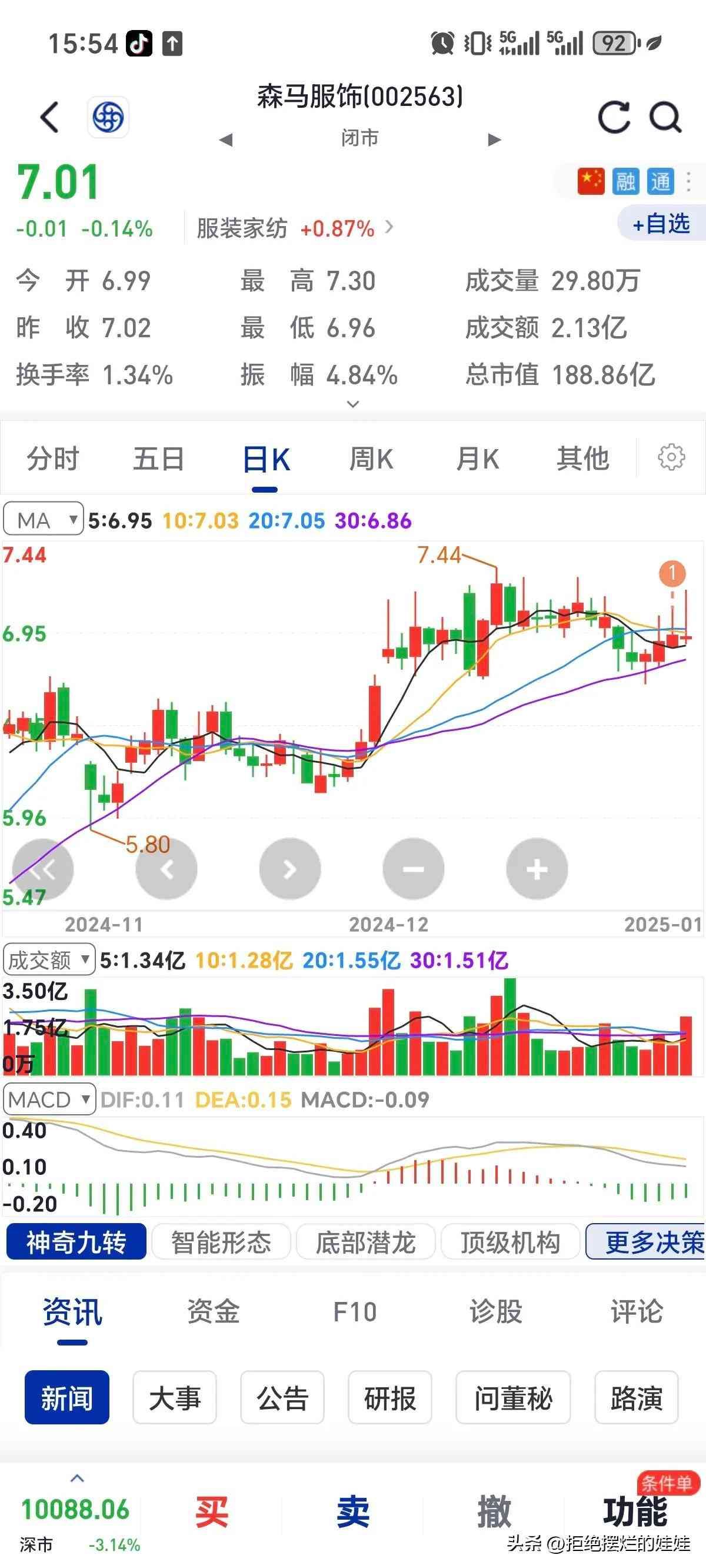Tap the 卖 sell button
The image size is (706, 1568).
click(353, 1512)
